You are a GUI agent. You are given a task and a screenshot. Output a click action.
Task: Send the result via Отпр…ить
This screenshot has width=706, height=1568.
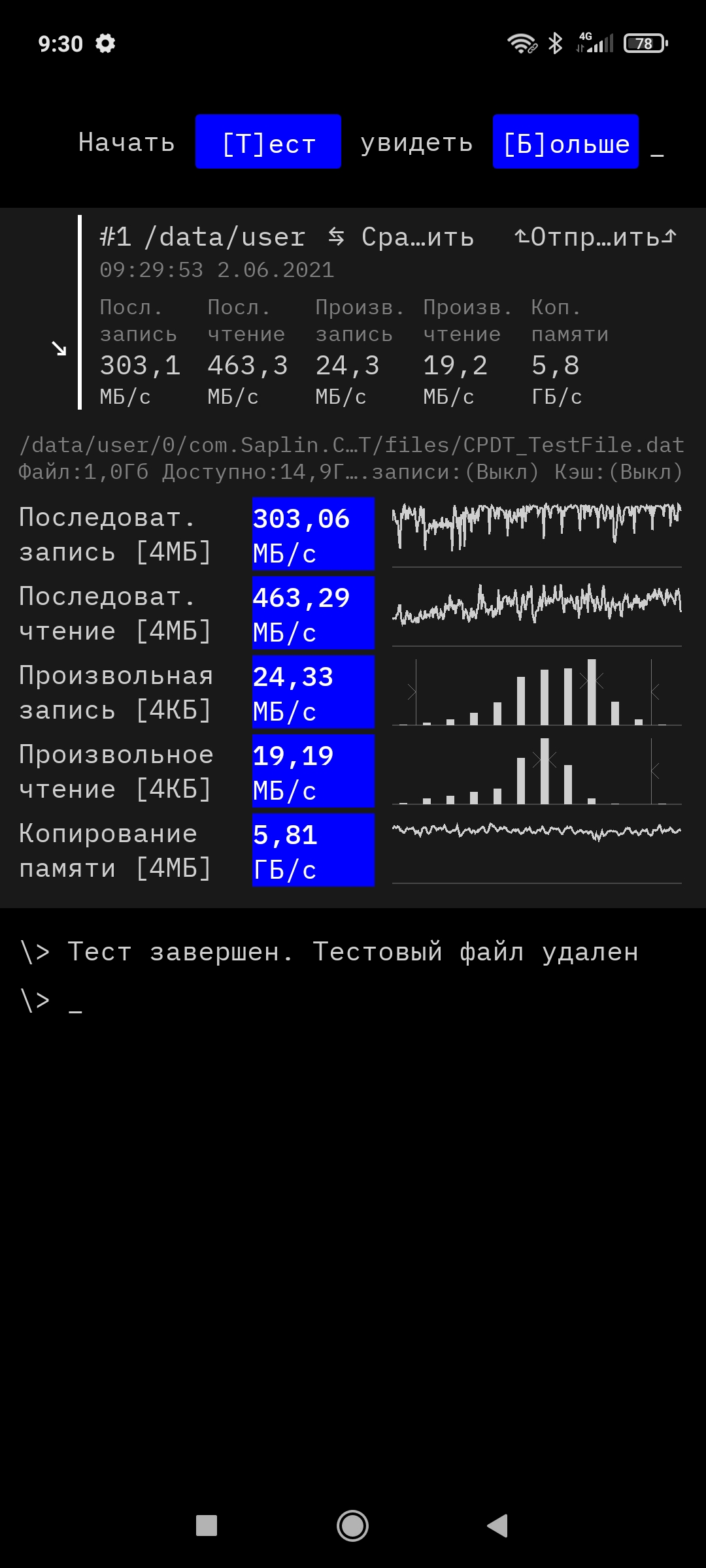(x=595, y=237)
